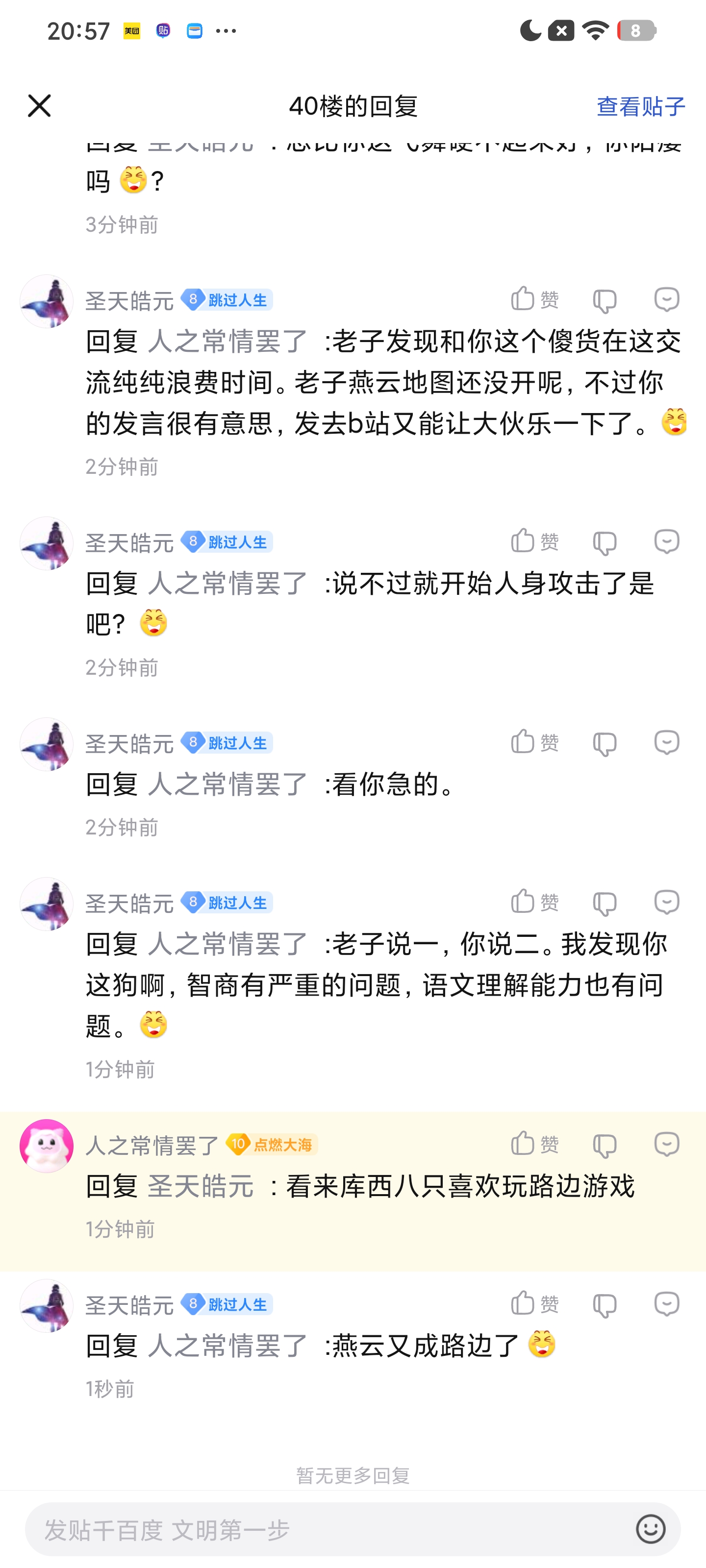Open the 点燃大海 level badge of 人之常情罢了

(272, 1144)
